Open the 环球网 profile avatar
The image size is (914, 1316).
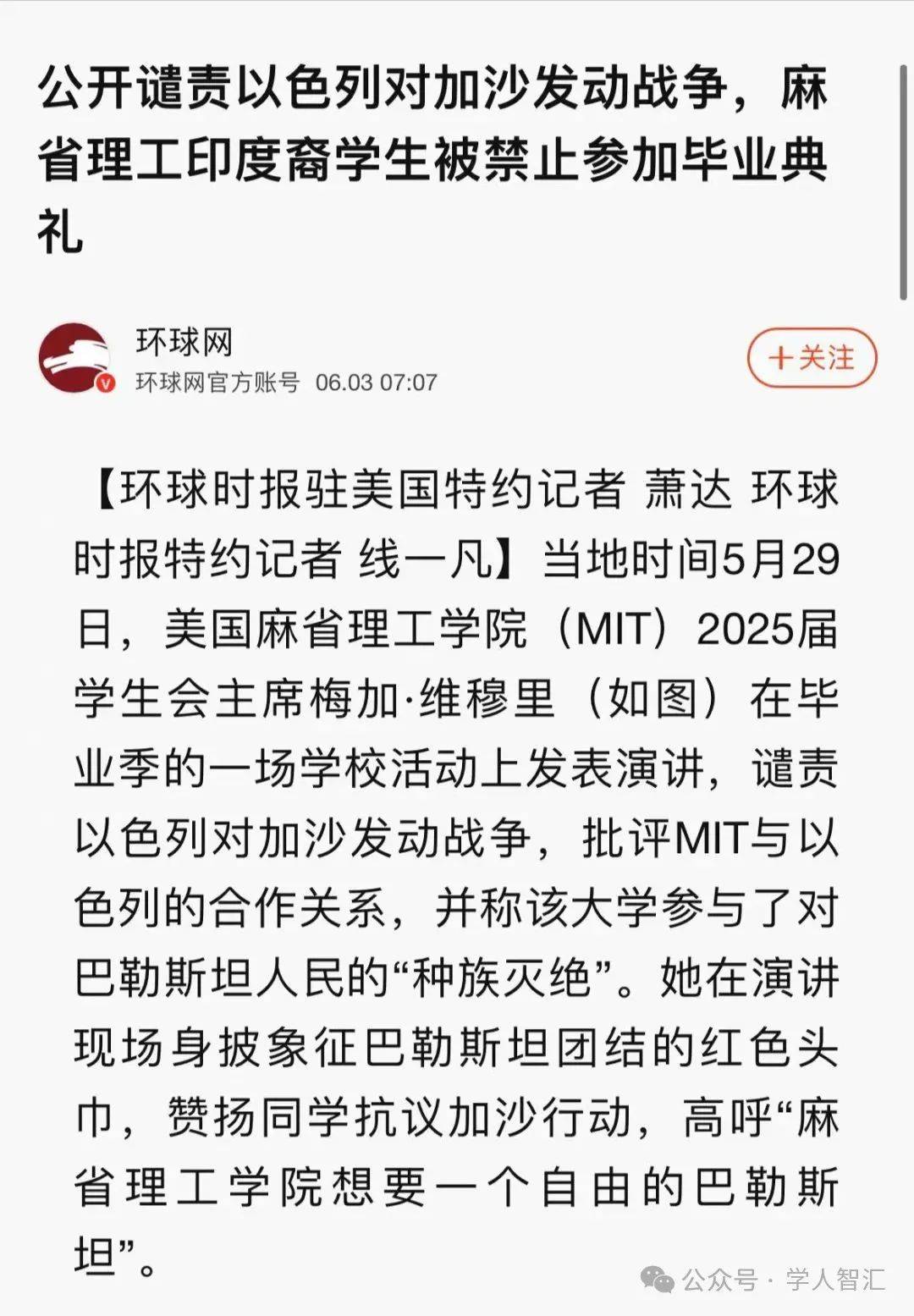click(75, 358)
